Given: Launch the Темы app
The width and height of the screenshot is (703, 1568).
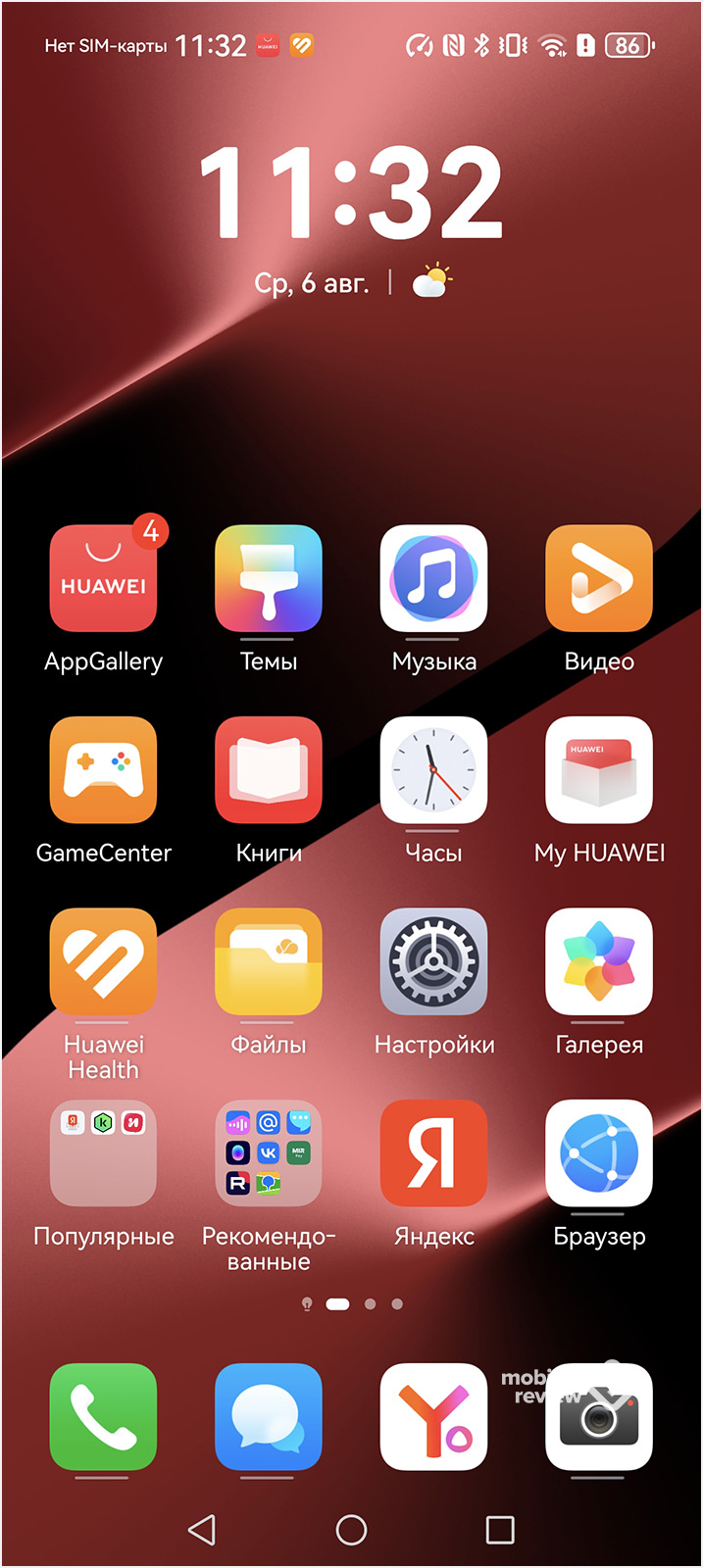Looking at the screenshot, I should coord(268,579).
